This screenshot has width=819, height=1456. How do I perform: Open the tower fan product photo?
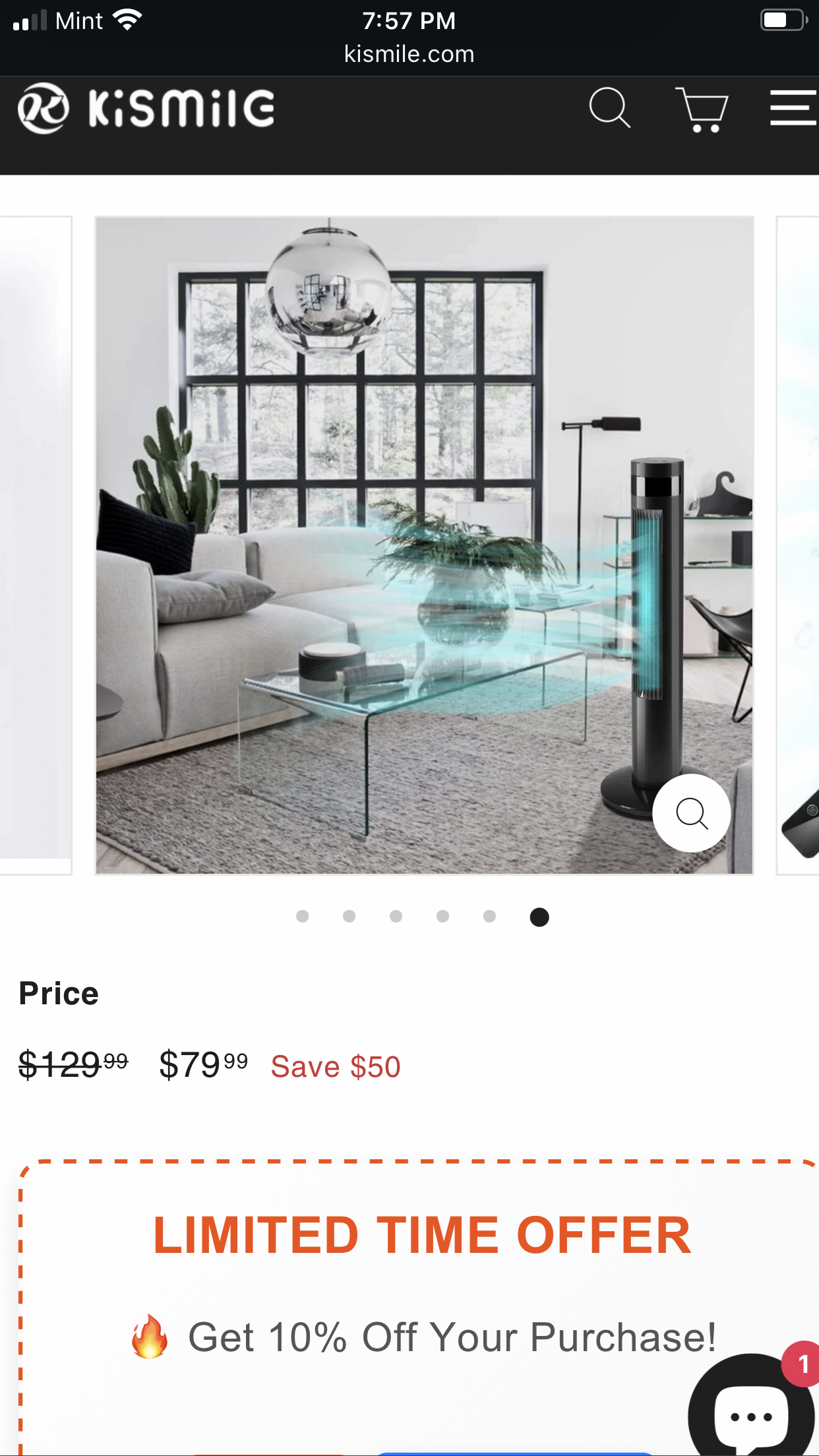pyautogui.click(x=423, y=545)
